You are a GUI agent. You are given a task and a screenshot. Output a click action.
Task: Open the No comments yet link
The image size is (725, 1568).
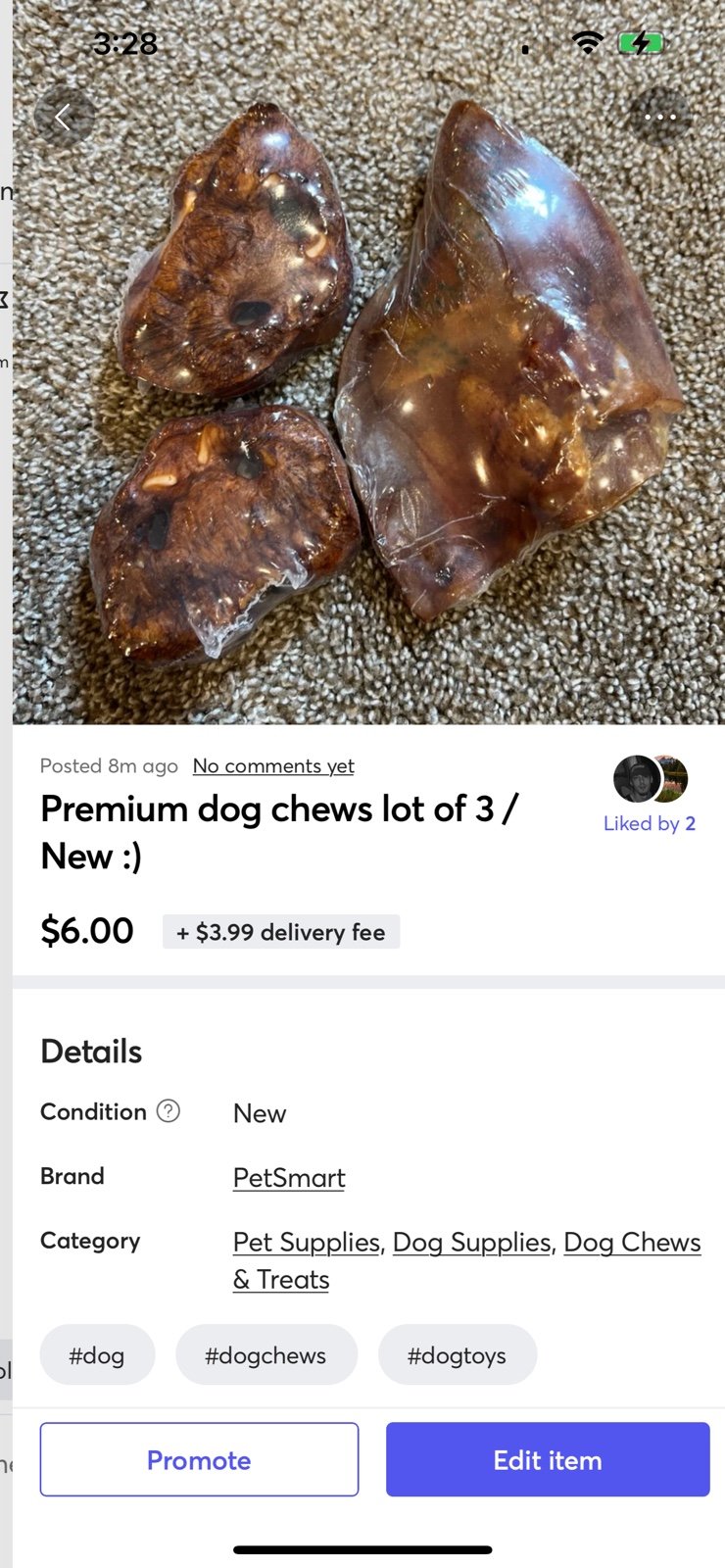tap(273, 765)
